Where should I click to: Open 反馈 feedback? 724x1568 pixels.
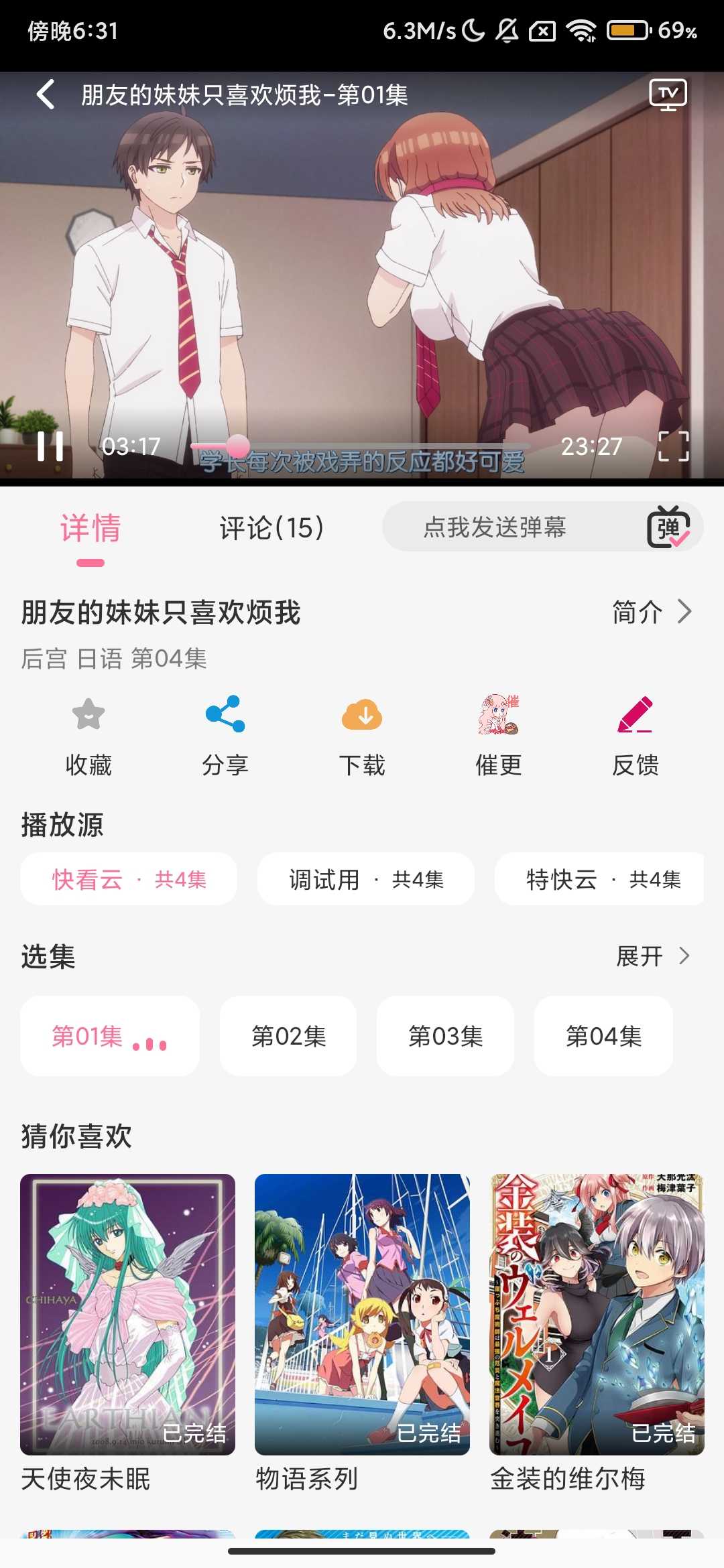pos(636,735)
